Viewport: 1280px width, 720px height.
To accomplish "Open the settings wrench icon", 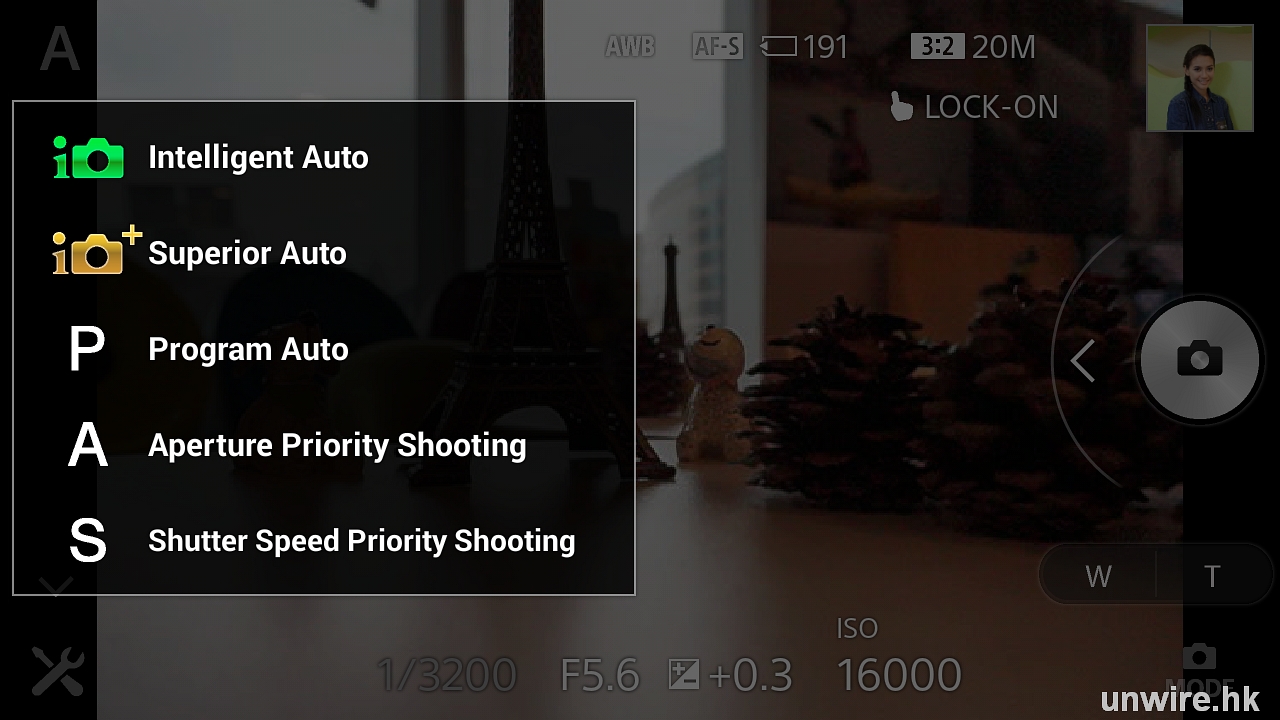I will click(x=58, y=671).
